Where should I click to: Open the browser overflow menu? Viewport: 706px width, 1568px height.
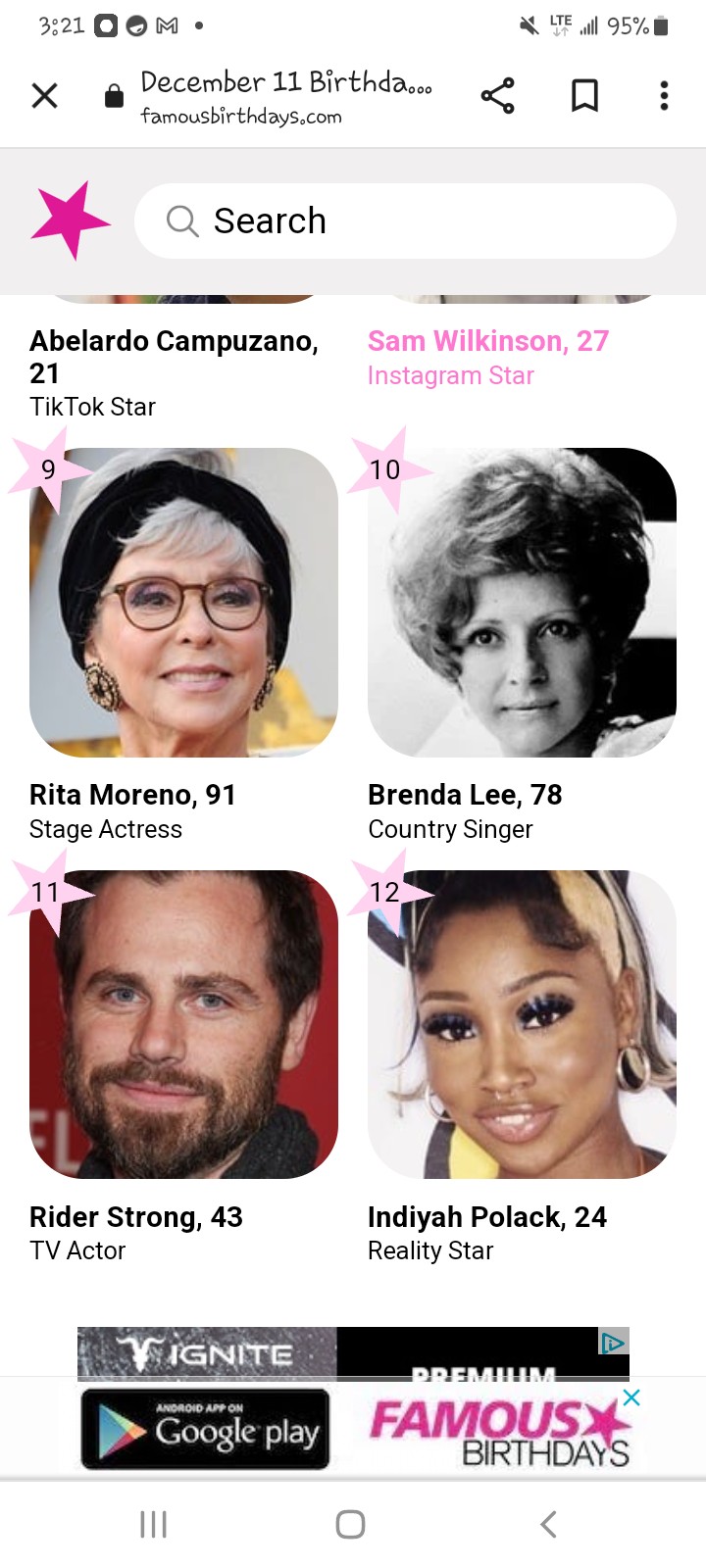[x=664, y=95]
